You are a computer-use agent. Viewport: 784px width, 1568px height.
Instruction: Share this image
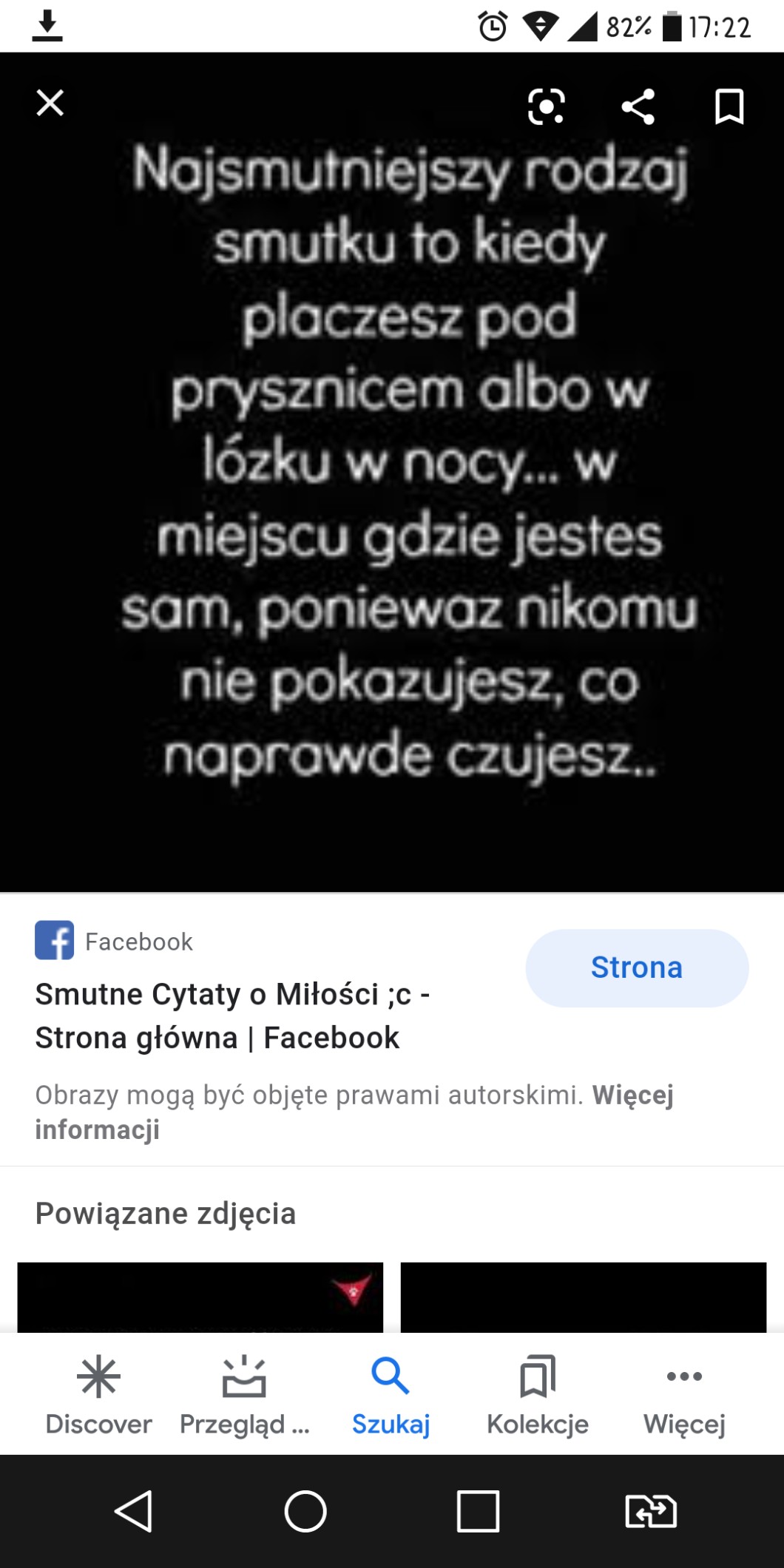638,106
